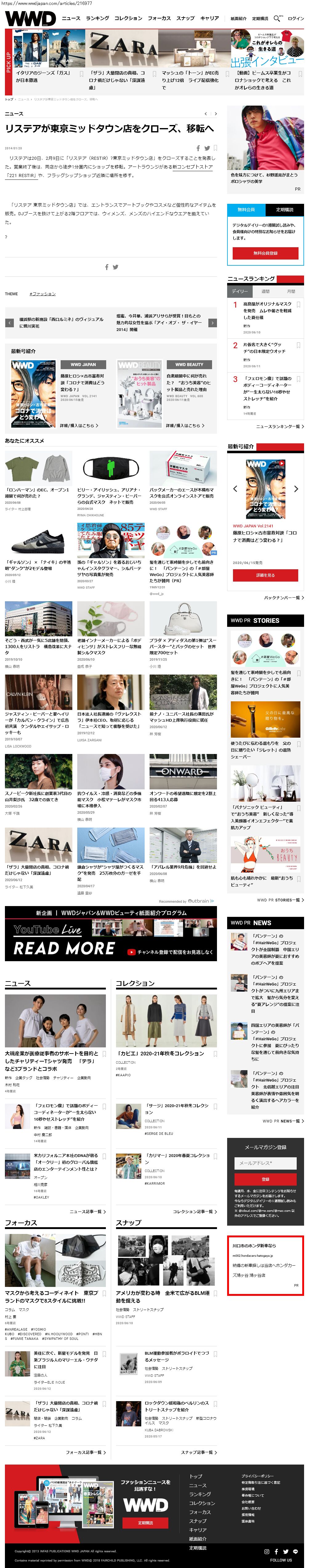Share this article on Facebook below the headline
The height and width of the screenshot is (1568, 309).
pyautogui.click(x=198, y=148)
